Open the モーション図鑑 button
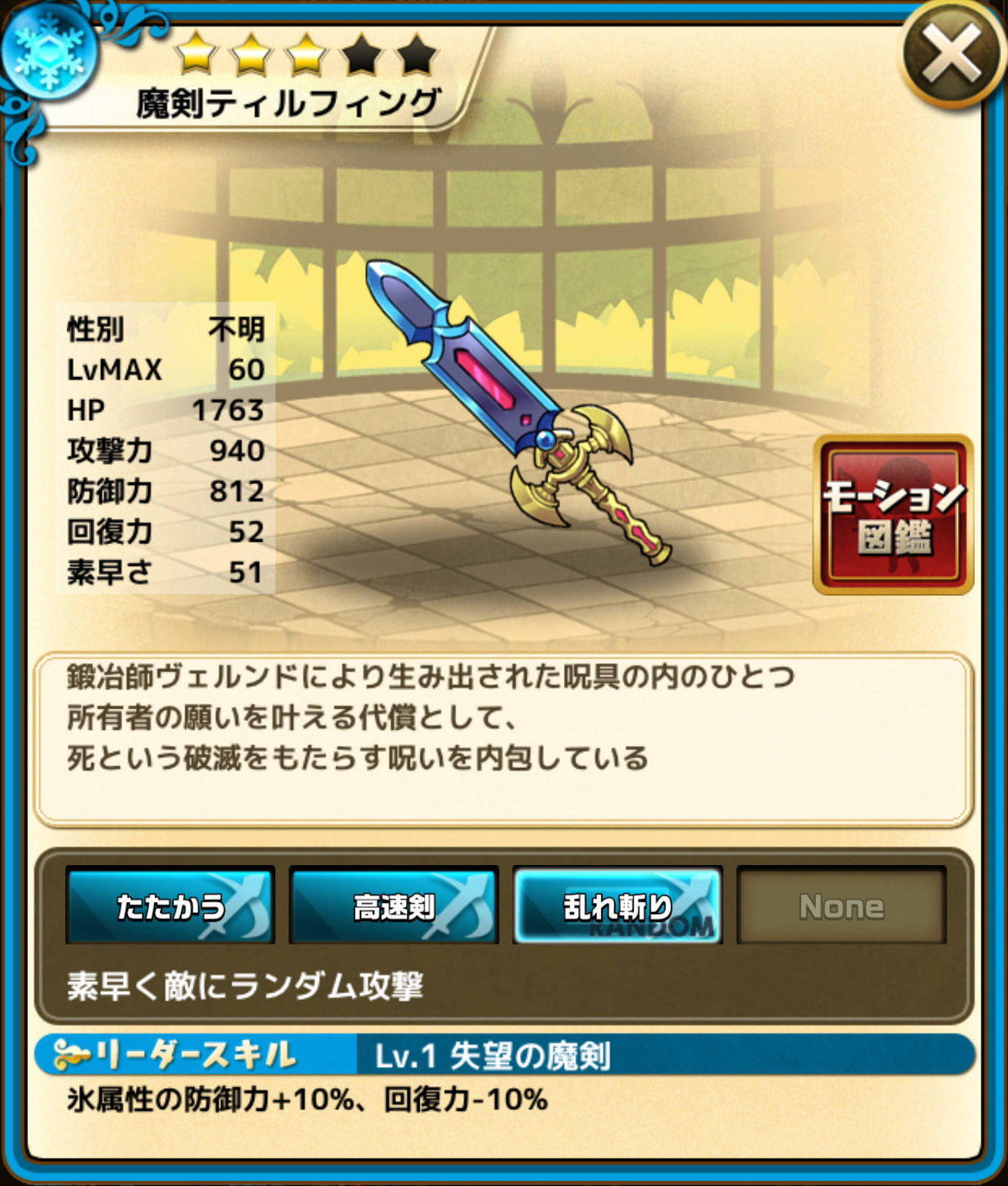1008x1186 pixels. click(893, 514)
